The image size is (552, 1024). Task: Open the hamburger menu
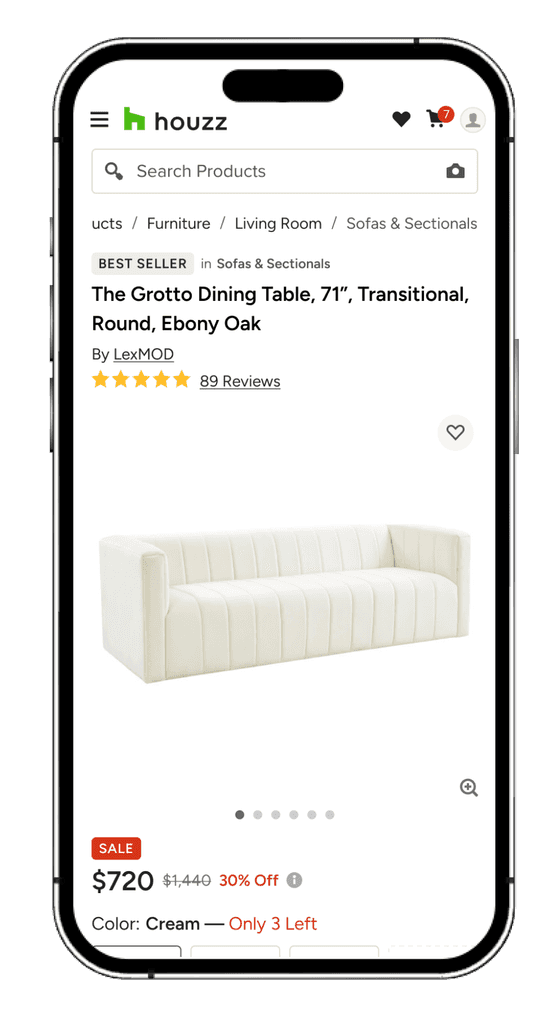tap(99, 120)
